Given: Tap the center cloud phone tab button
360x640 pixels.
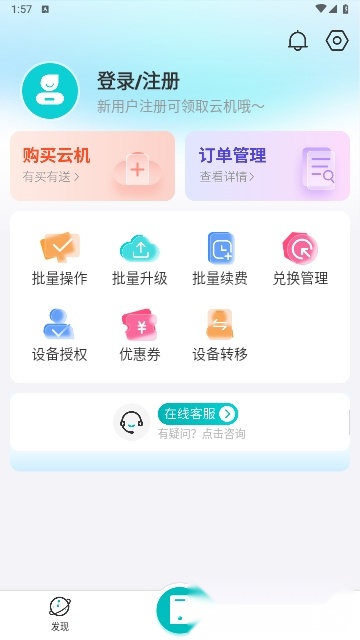Looking at the screenshot, I should coord(180,609).
